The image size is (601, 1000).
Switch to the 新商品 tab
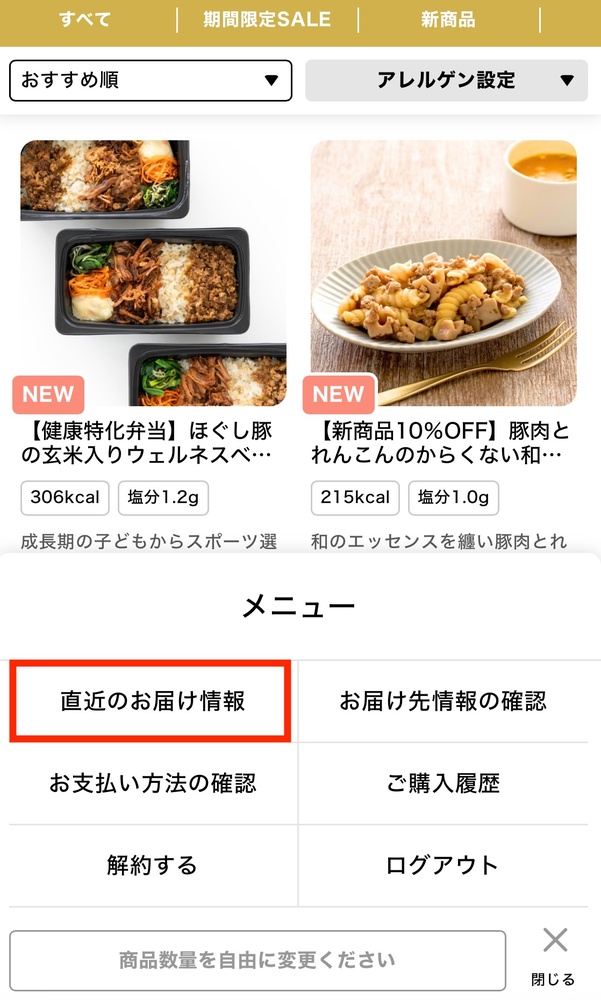pos(448,19)
